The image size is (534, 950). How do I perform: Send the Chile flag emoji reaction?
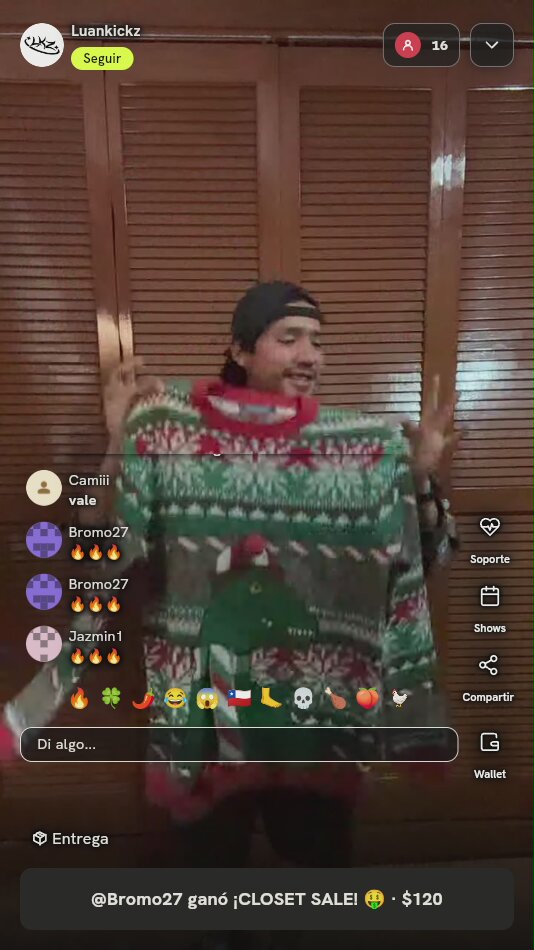tap(239, 698)
